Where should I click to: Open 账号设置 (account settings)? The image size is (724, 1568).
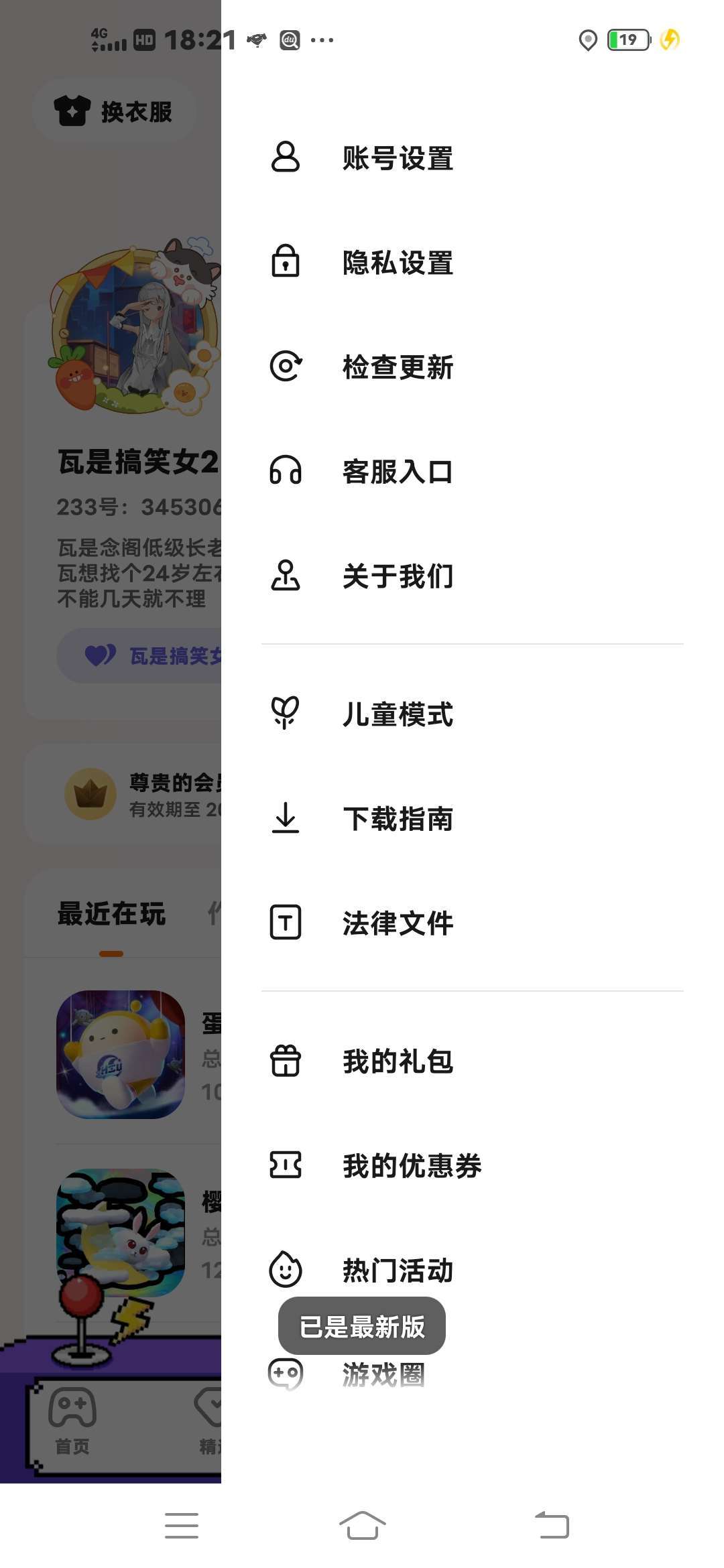click(397, 158)
